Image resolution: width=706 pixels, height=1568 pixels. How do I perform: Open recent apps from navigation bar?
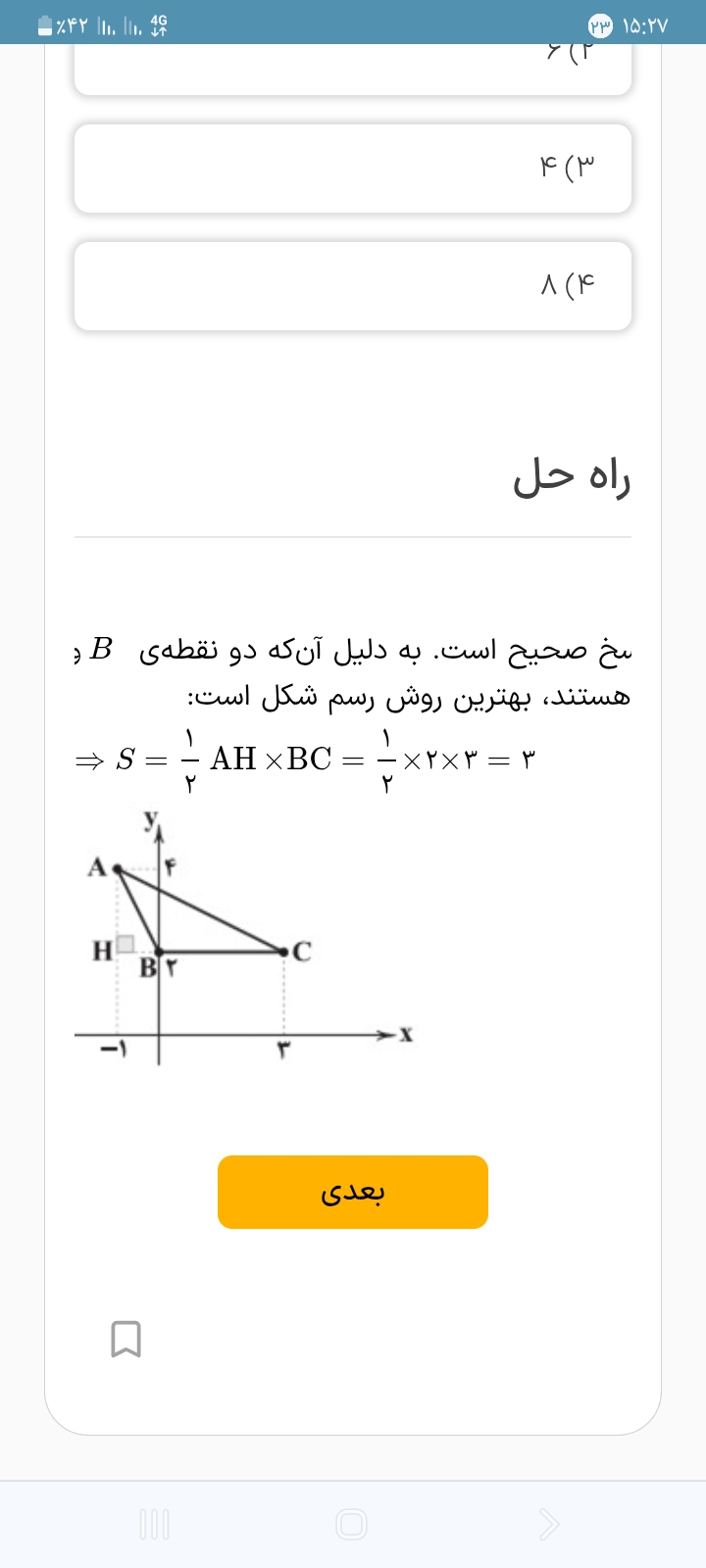155,1524
